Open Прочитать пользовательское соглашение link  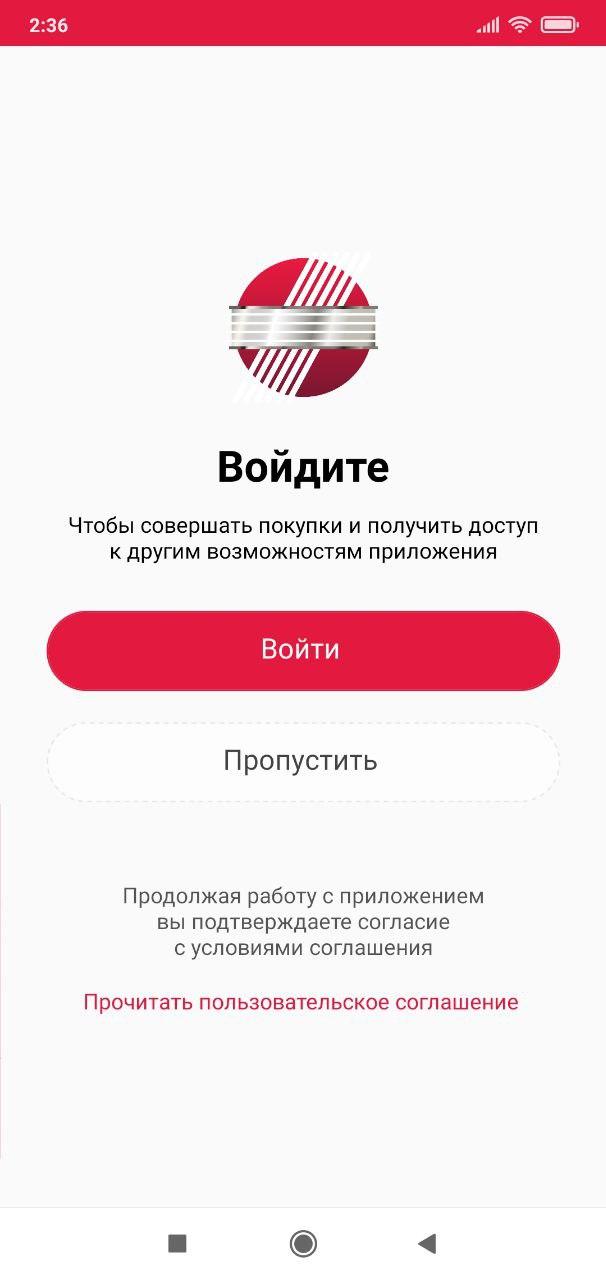(x=301, y=1002)
